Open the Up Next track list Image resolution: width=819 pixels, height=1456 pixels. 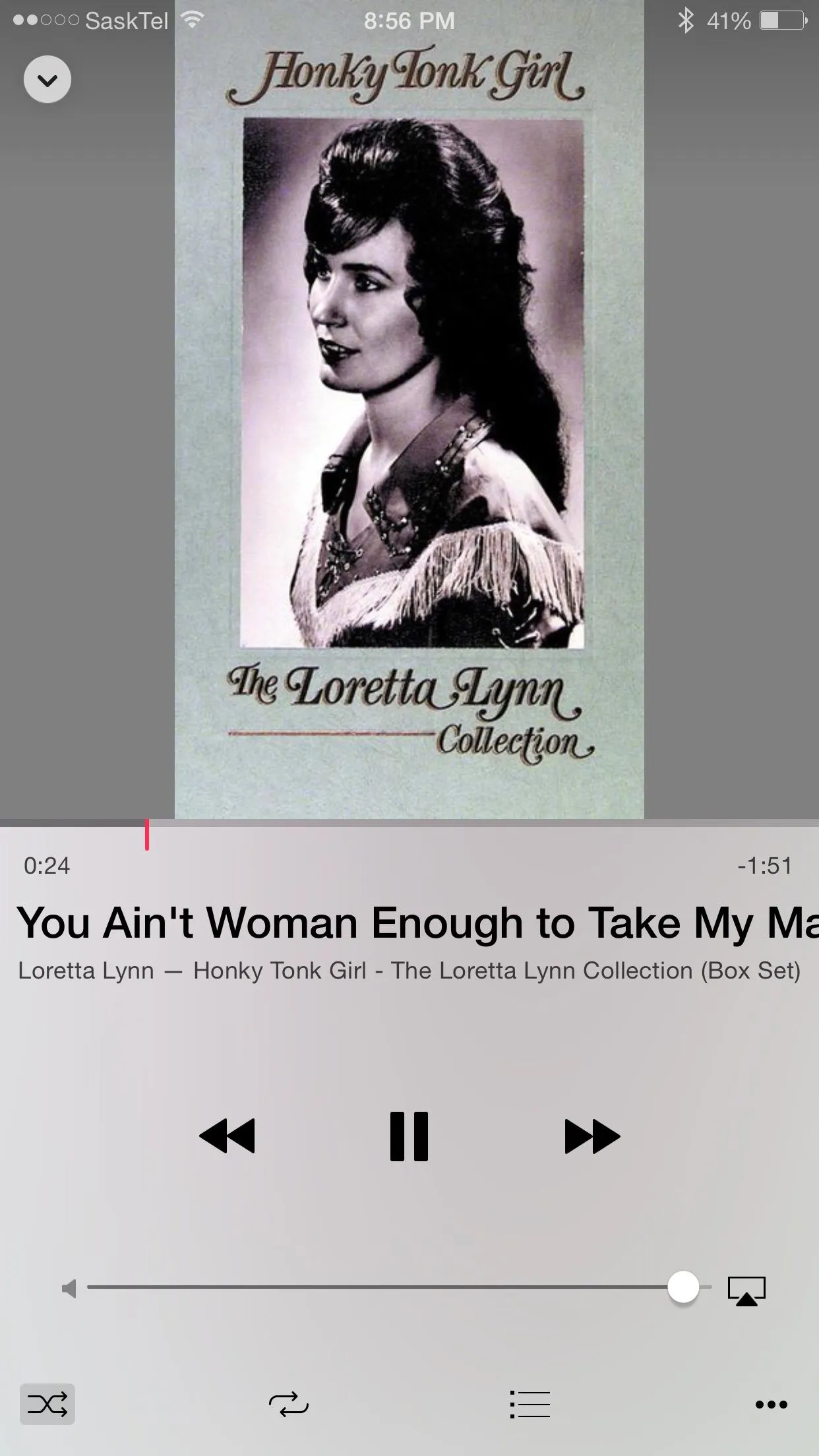530,1404
